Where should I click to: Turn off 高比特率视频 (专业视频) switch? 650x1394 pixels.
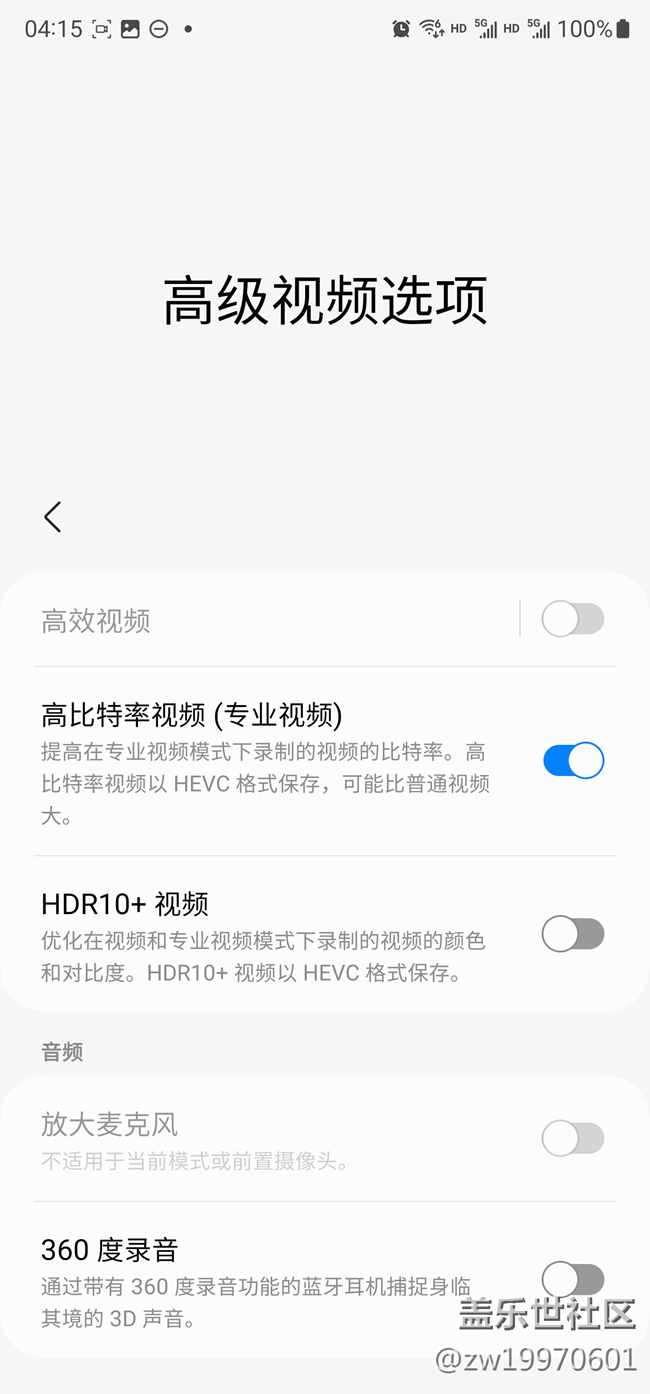(573, 761)
